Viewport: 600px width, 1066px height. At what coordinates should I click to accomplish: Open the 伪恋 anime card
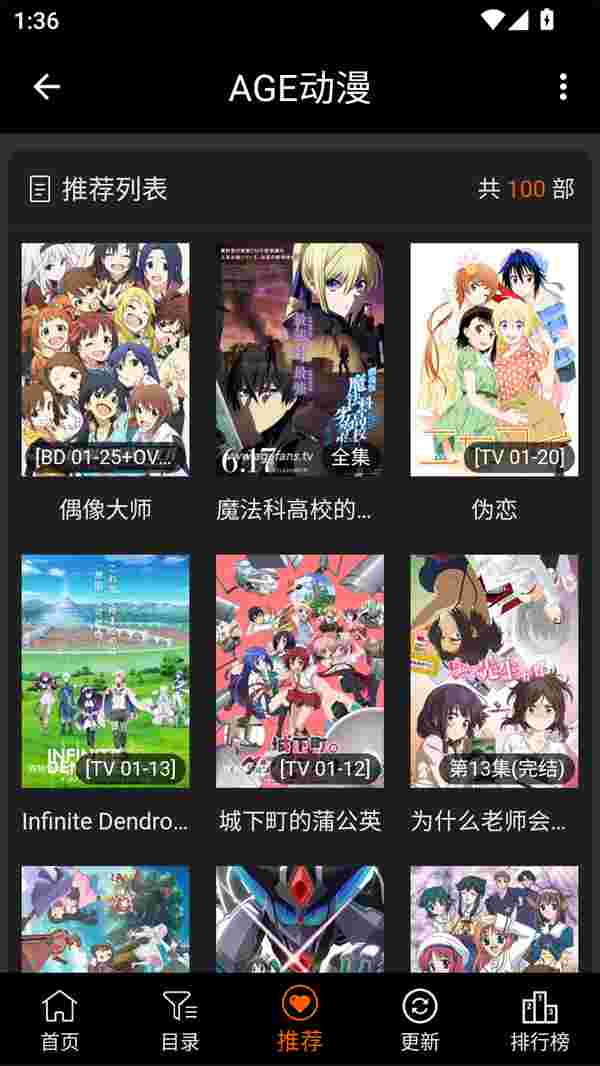coord(494,383)
